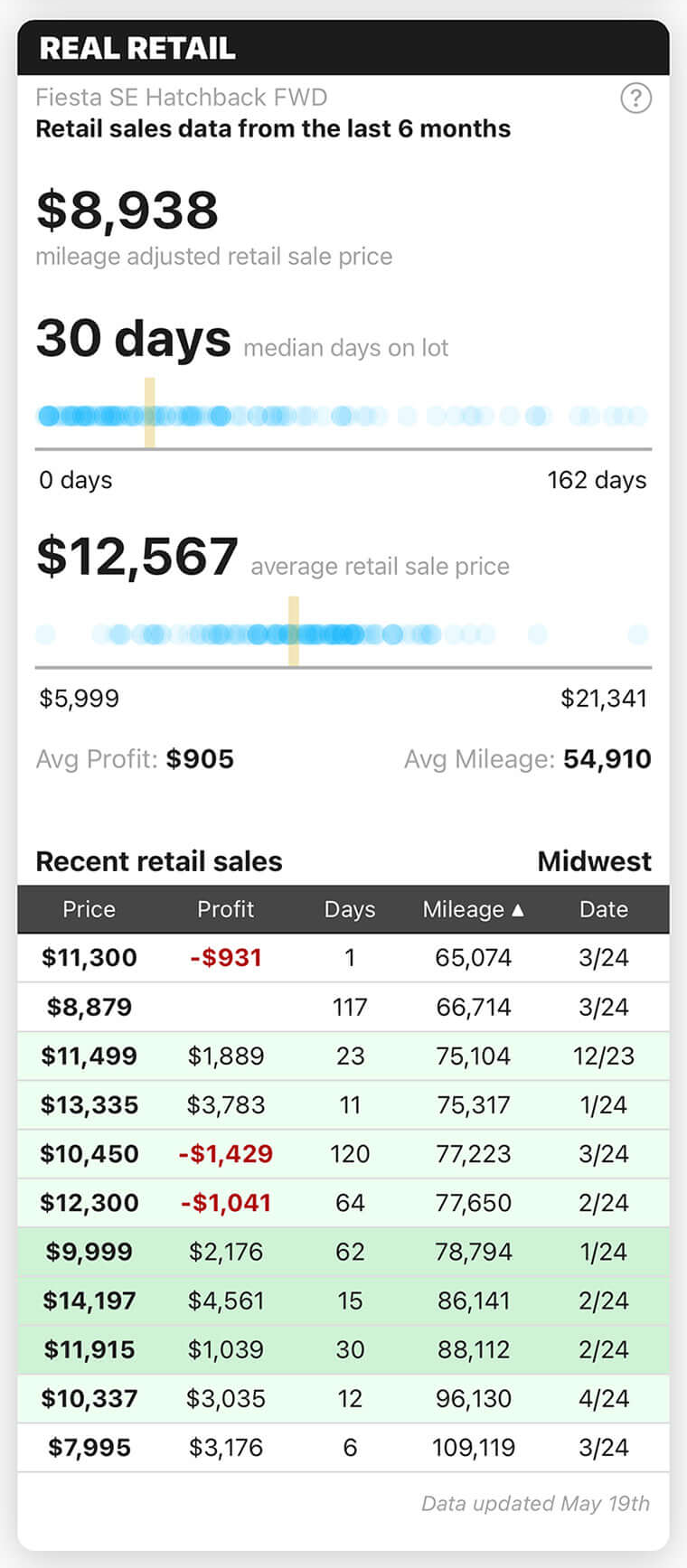
Task: Click the Mileage sort triangle icon
Action: point(517,910)
